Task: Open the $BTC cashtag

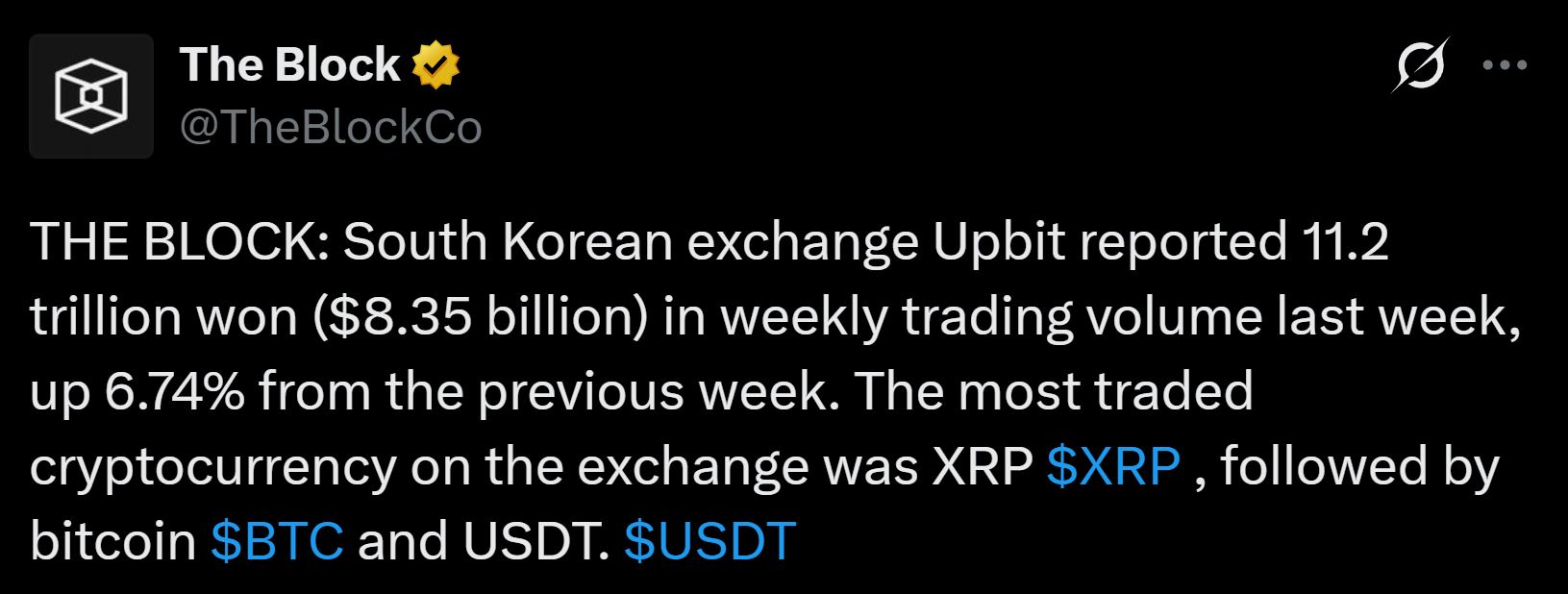Action: (277, 541)
